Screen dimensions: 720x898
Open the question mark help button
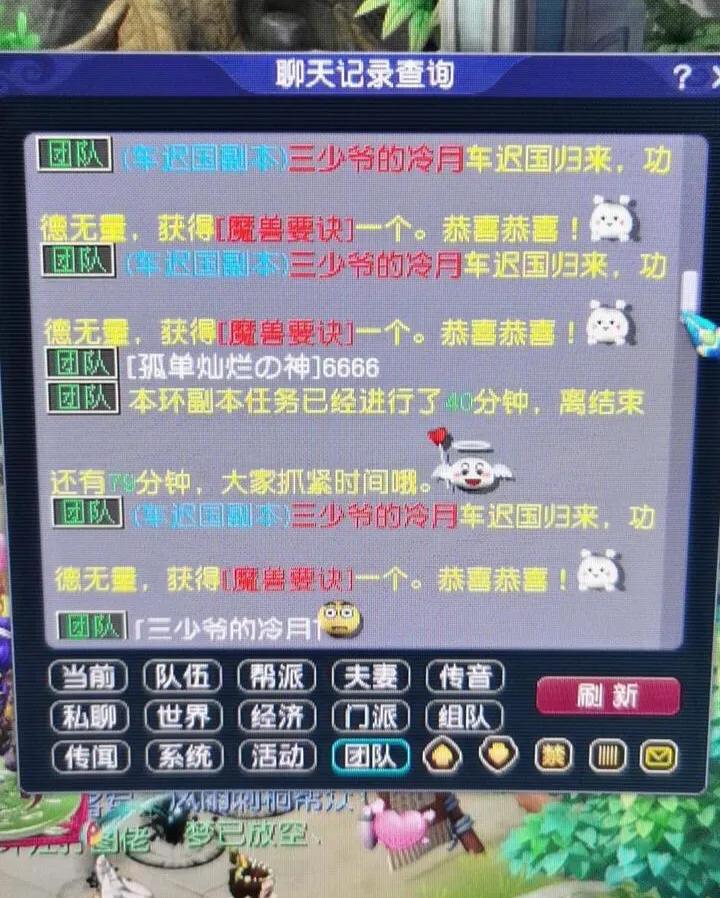[682, 77]
